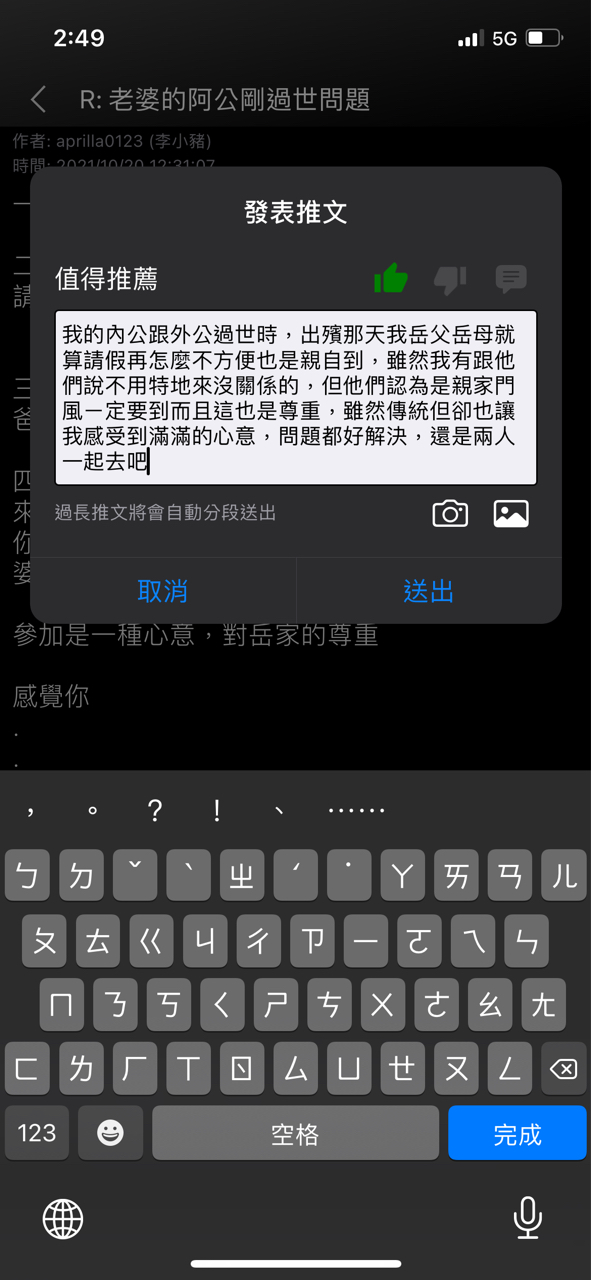Screen dimensions: 591x1280
Task: Switch to the 123 number keyboard
Action: 37,1133
